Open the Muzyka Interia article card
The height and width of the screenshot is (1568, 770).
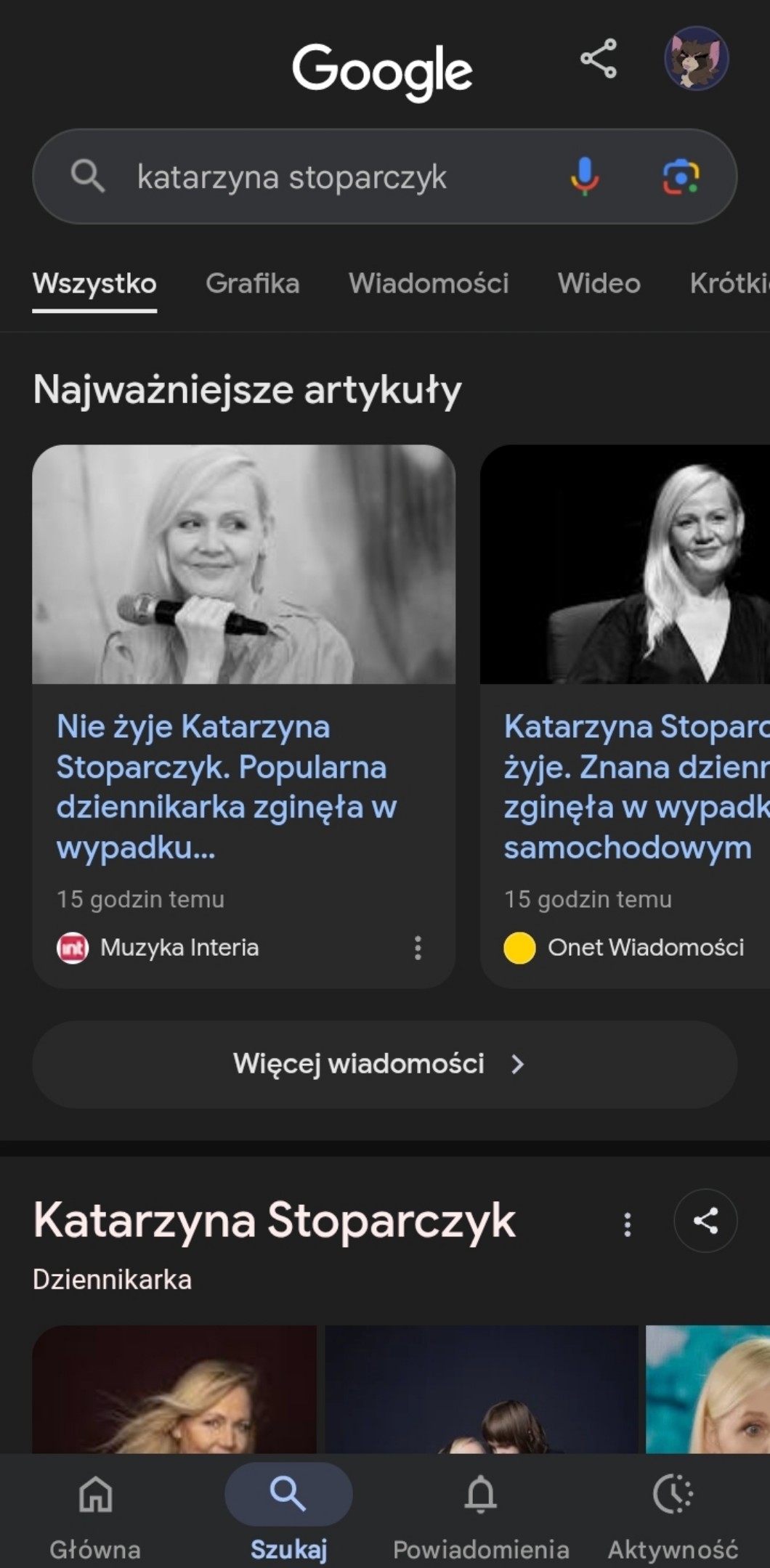click(227, 787)
